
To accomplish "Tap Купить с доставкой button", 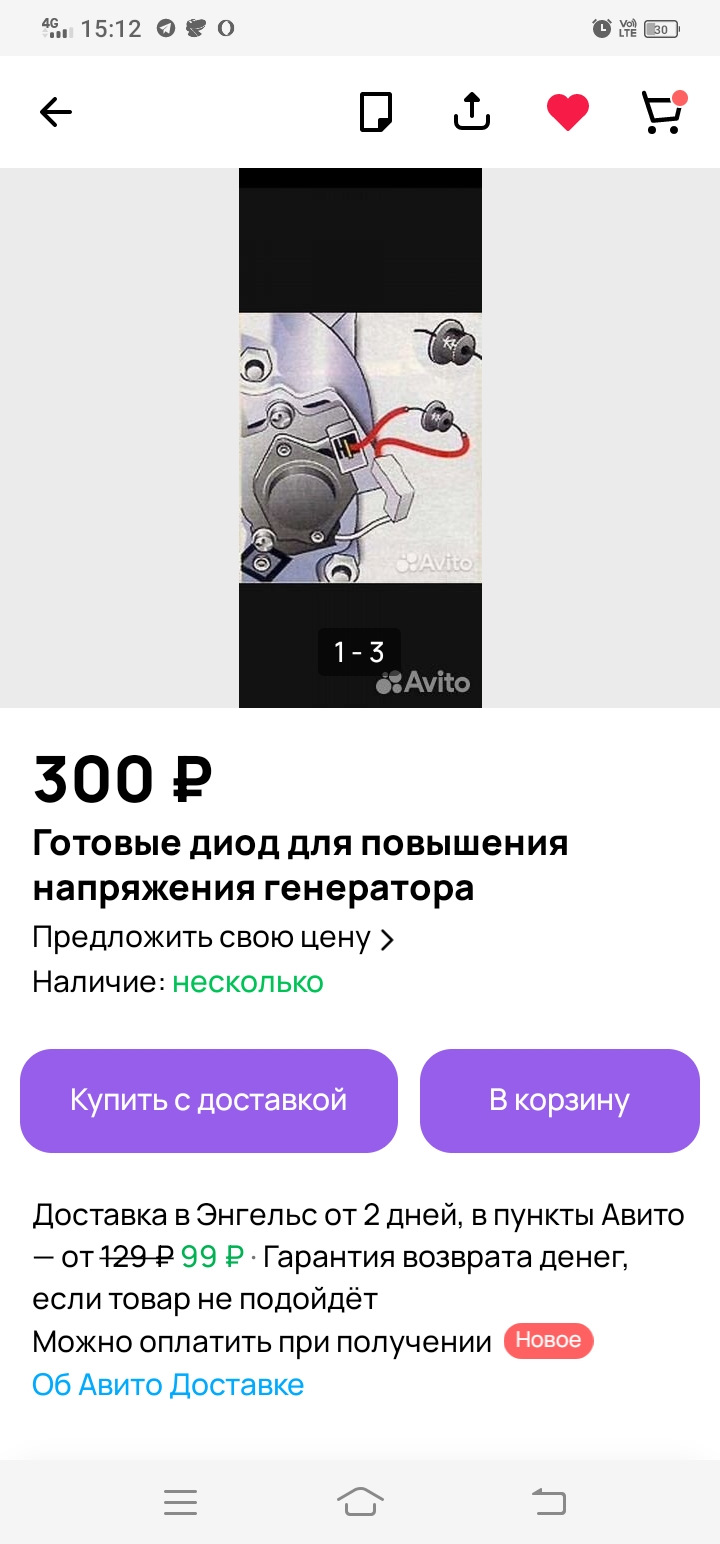I will [x=208, y=1100].
